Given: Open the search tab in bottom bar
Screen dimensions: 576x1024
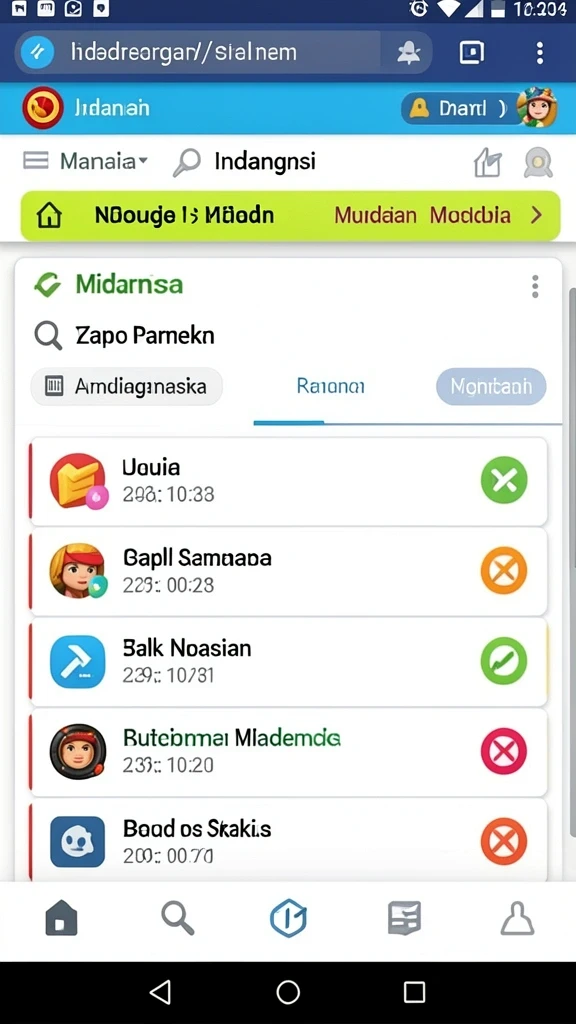Looking at the screenshot, I should (177, 919).
